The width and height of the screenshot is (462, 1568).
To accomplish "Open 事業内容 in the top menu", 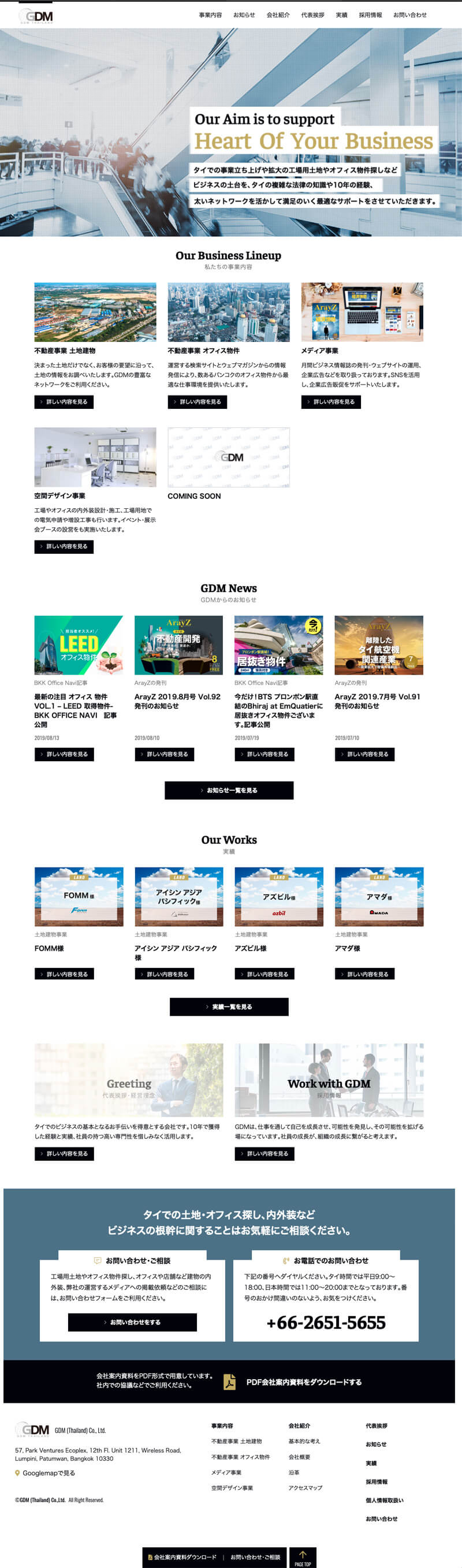I will 210,15.
